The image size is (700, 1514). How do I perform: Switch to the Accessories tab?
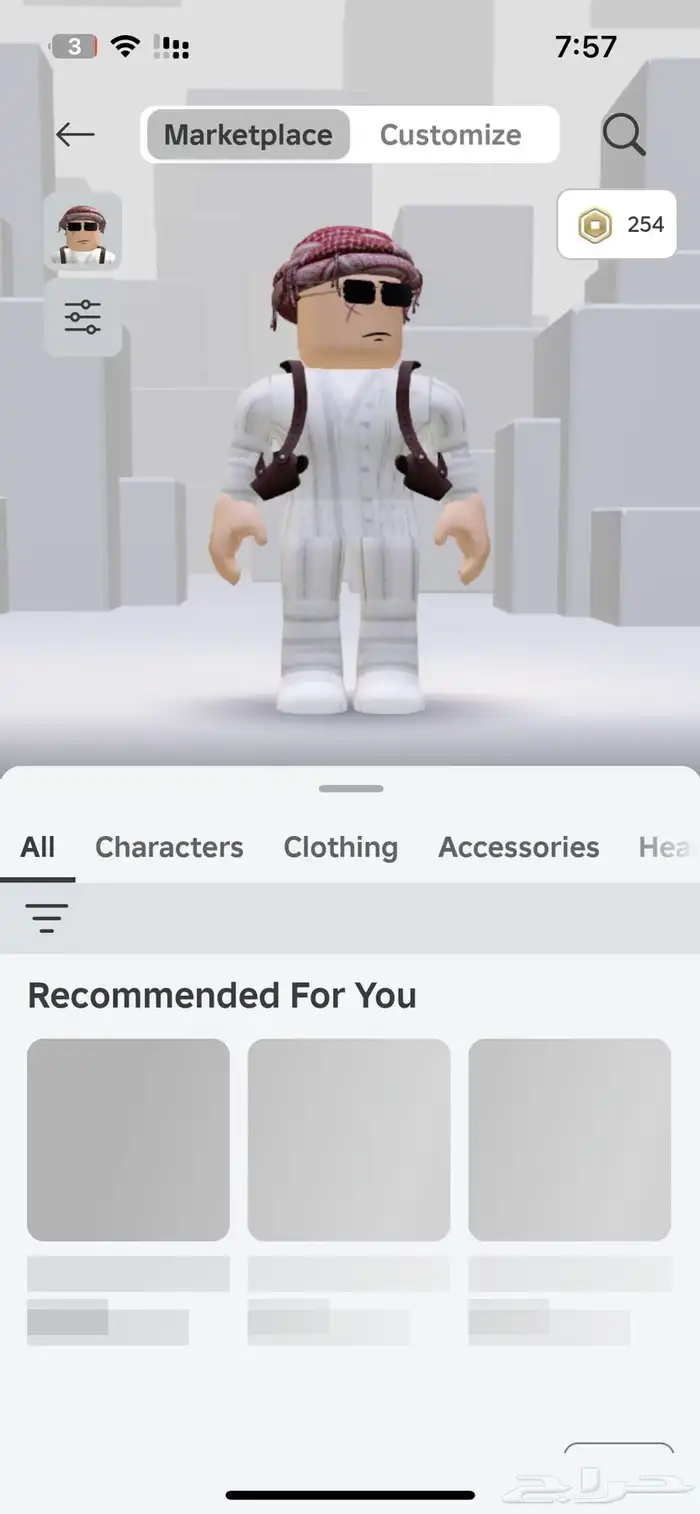(518, 847)
